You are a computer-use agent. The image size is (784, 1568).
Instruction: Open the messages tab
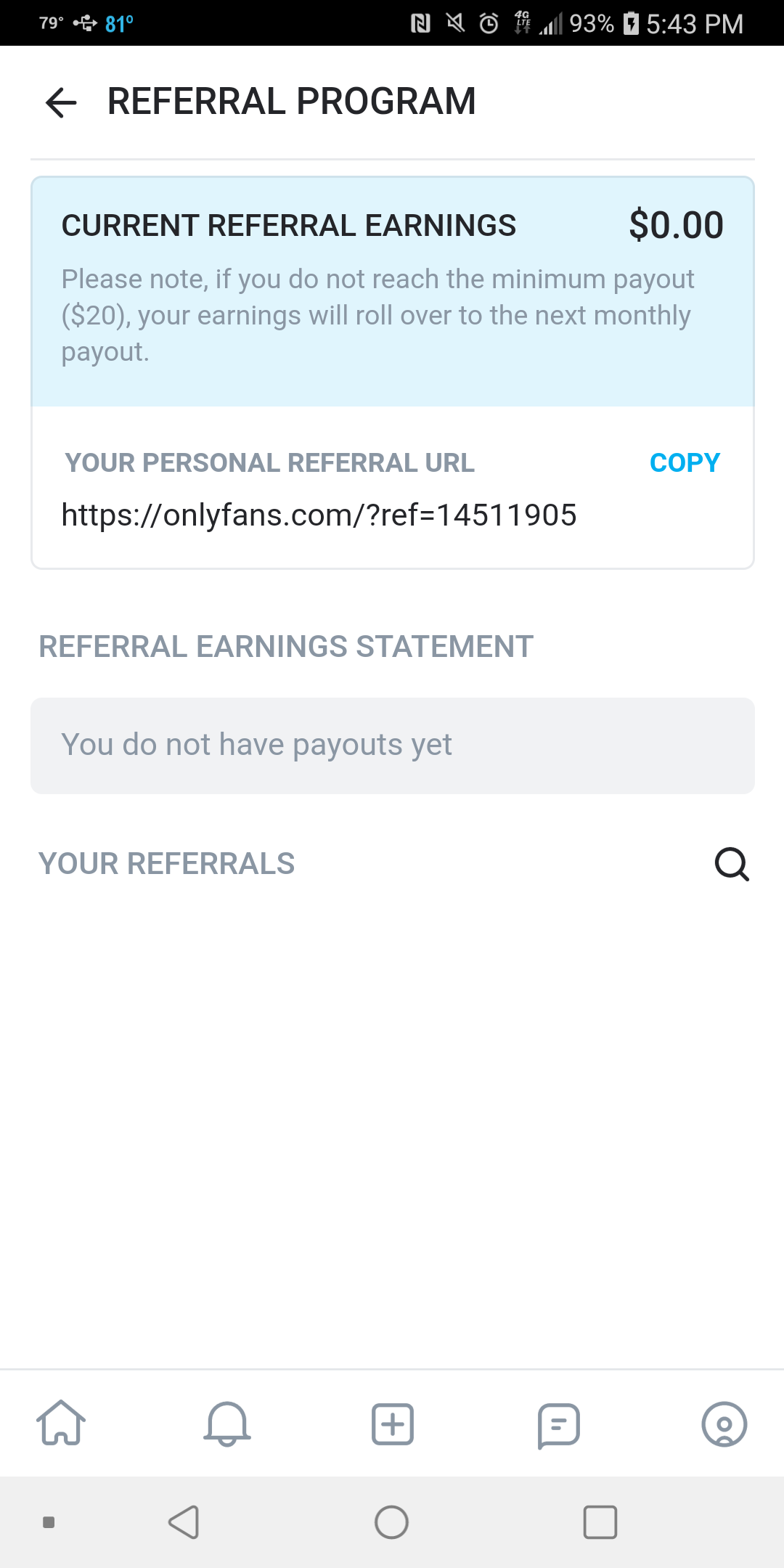(558, 1426)
